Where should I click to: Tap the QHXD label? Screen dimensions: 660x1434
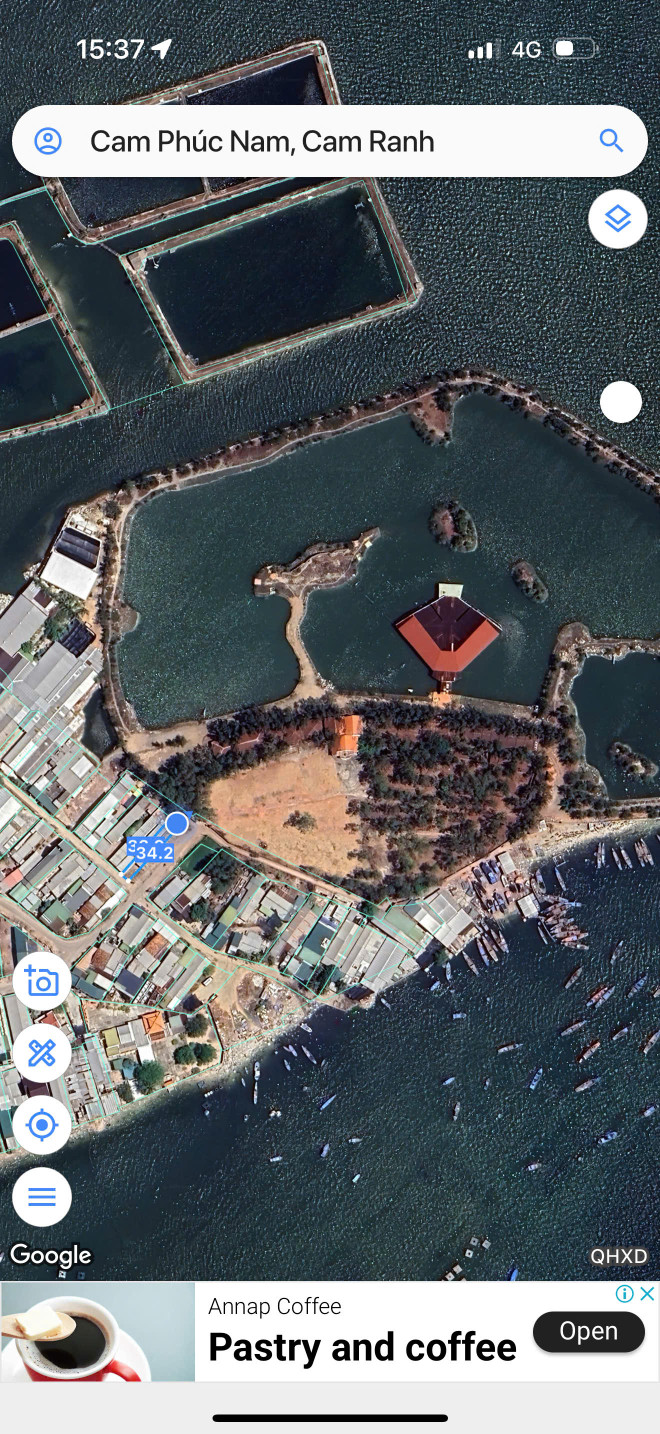click(x=619, y=1256)
